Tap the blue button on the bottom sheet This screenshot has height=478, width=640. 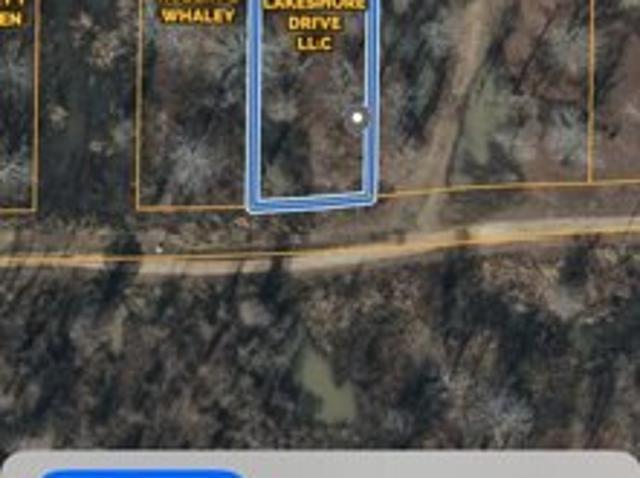point(142,472)
